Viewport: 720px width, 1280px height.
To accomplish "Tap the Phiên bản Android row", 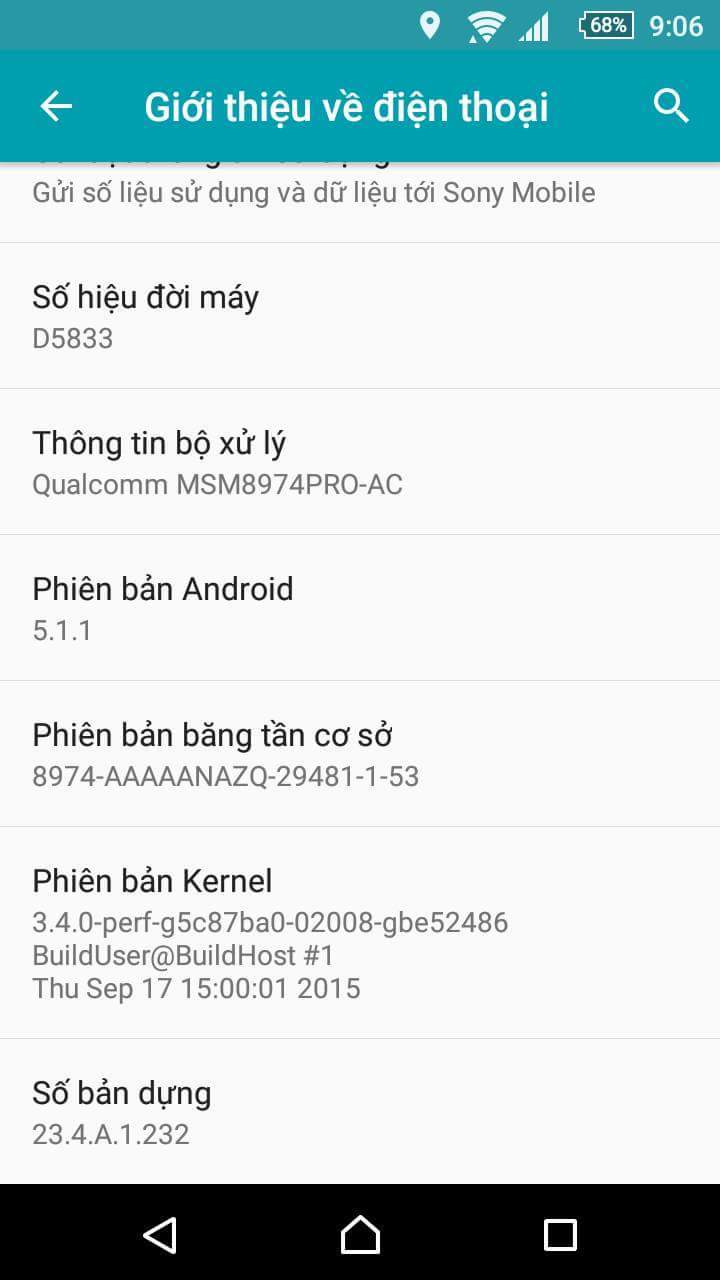I will point(360,608).
